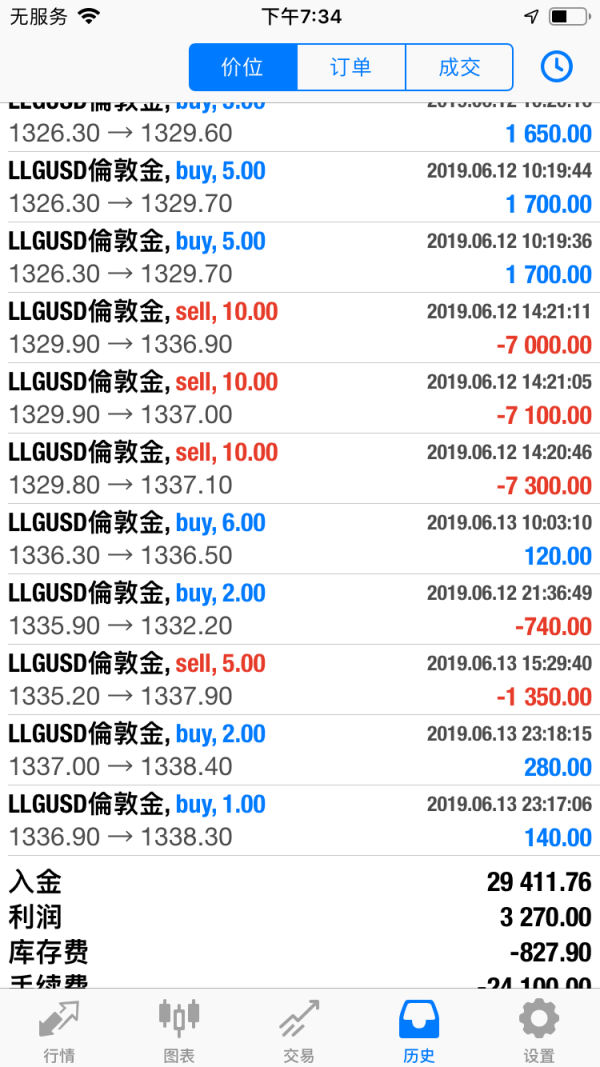Switch to the 订单 segment

[351, 68]
